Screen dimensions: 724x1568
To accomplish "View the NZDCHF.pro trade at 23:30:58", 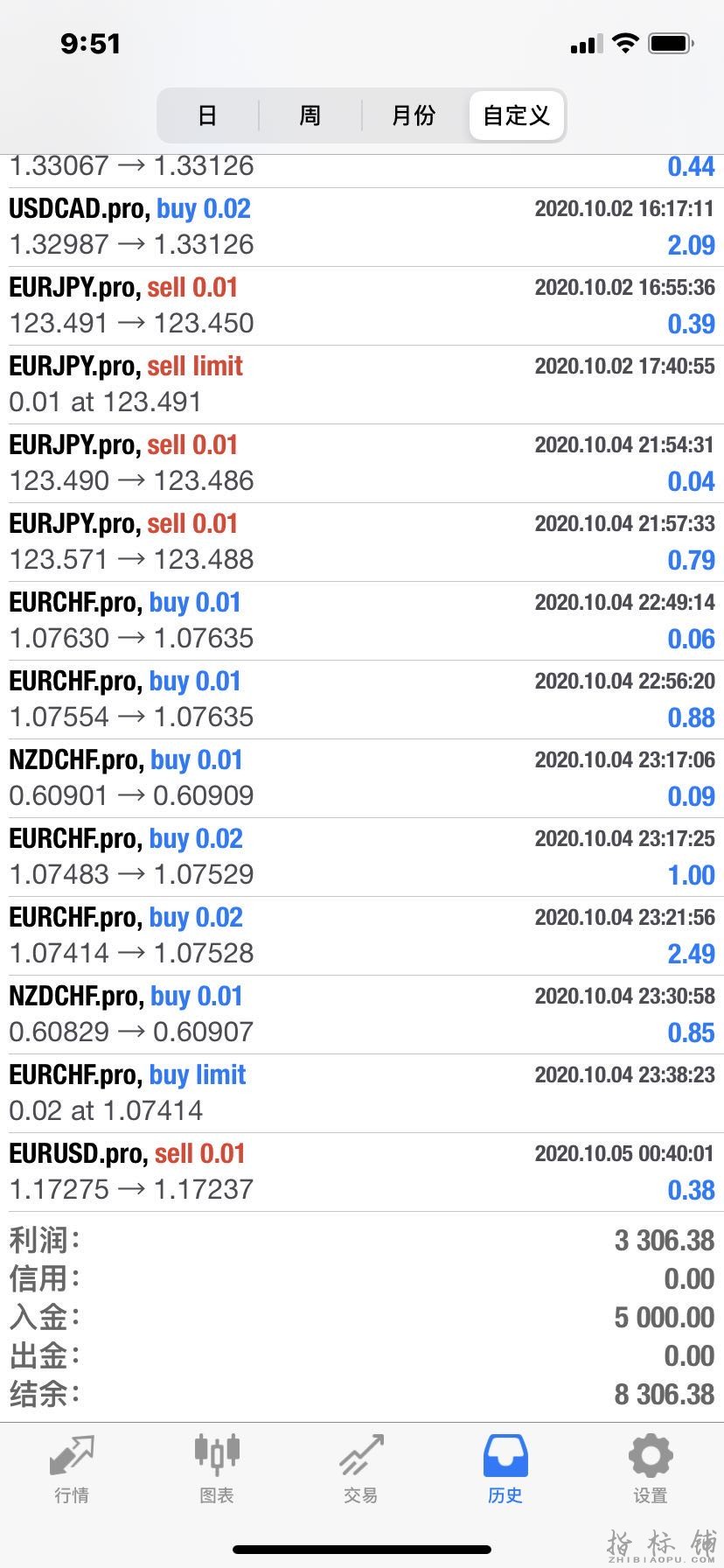I will tap(362, 1015).
